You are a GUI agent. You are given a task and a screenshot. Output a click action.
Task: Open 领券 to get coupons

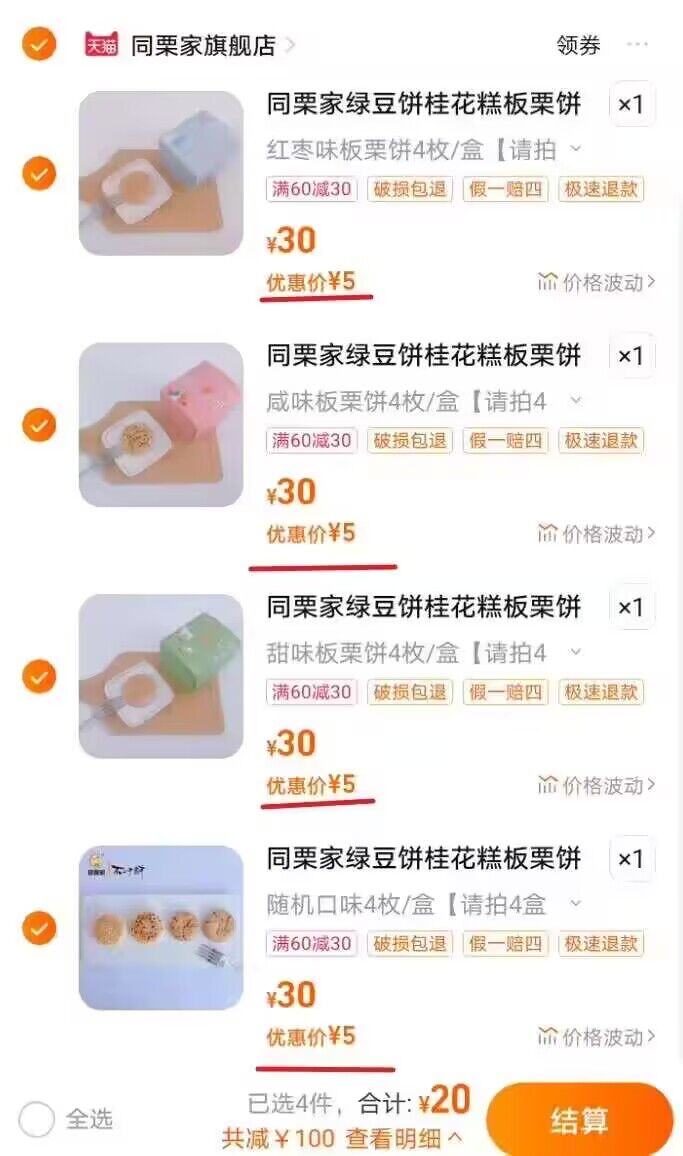(578, 45)
